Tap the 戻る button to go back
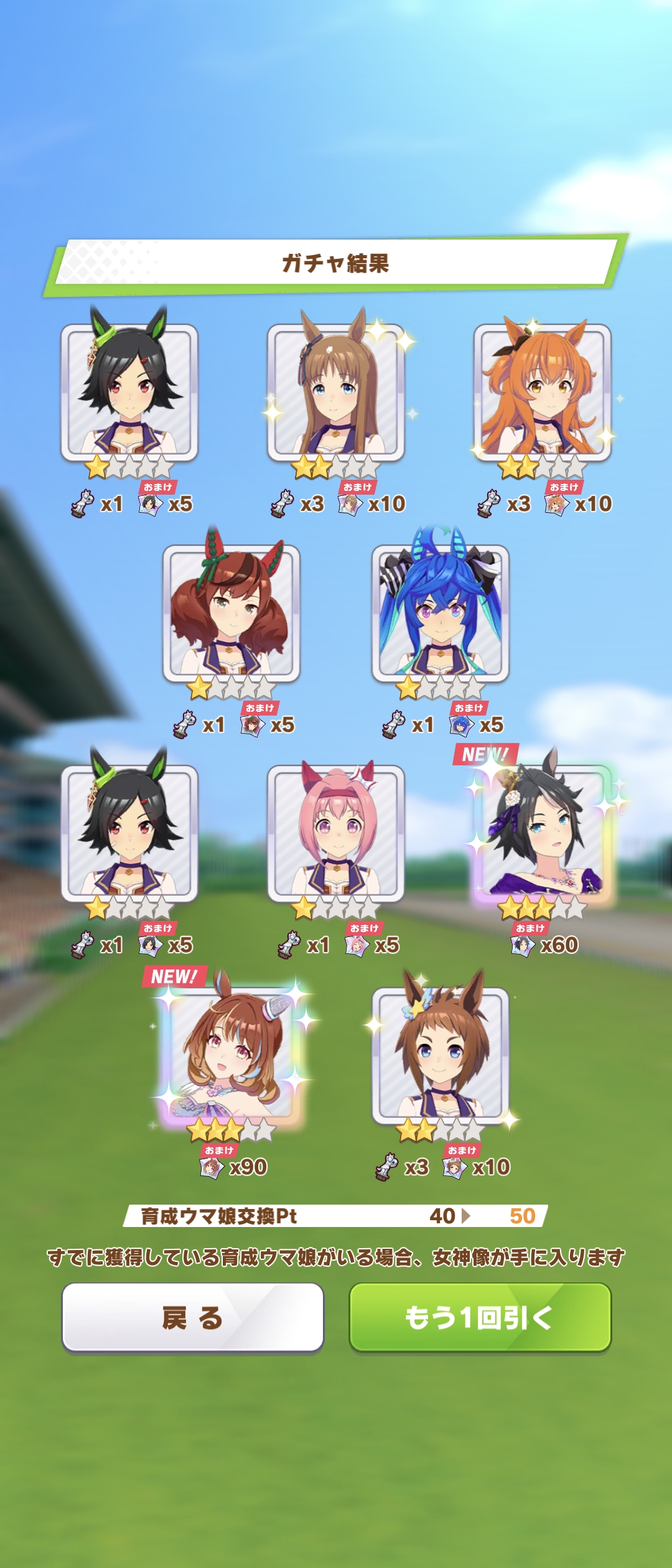This screenshot has height=1568, width=672. click(x=192, y=1317)
